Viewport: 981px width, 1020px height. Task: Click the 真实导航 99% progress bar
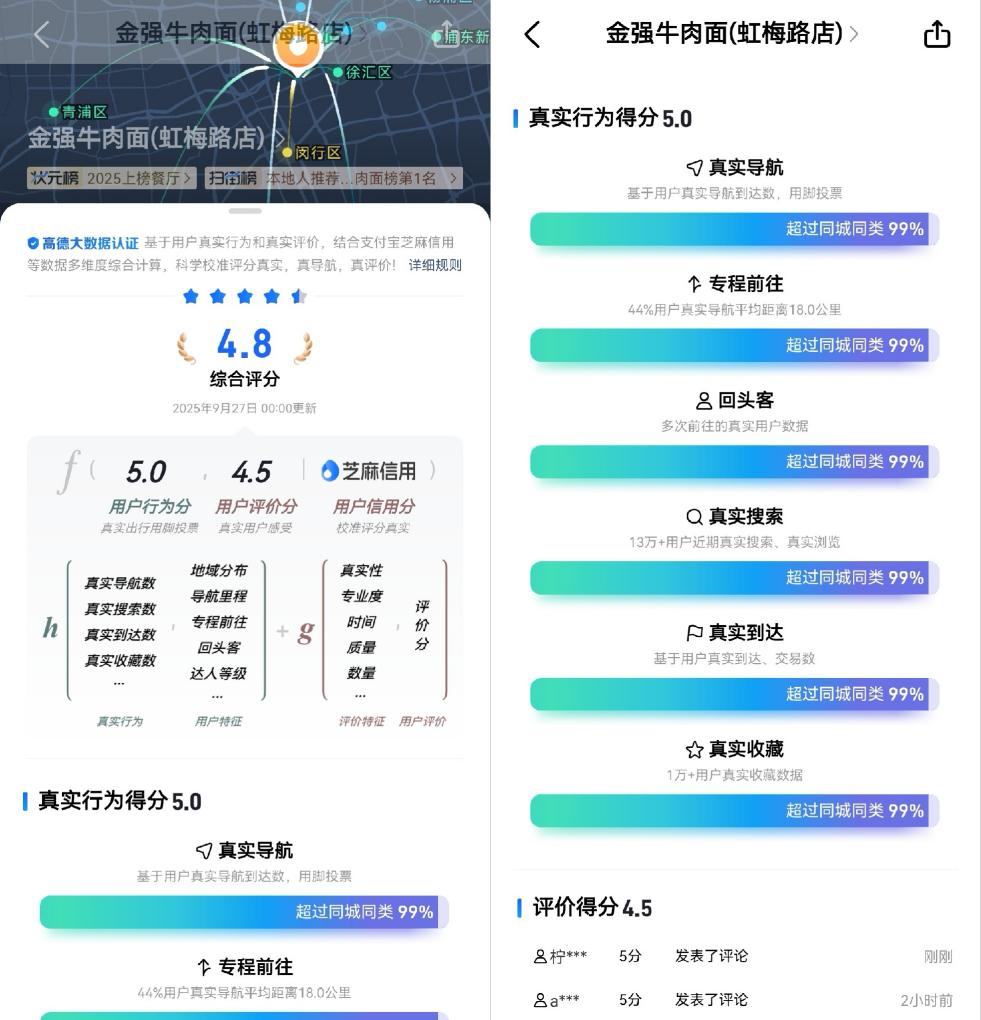735,229
